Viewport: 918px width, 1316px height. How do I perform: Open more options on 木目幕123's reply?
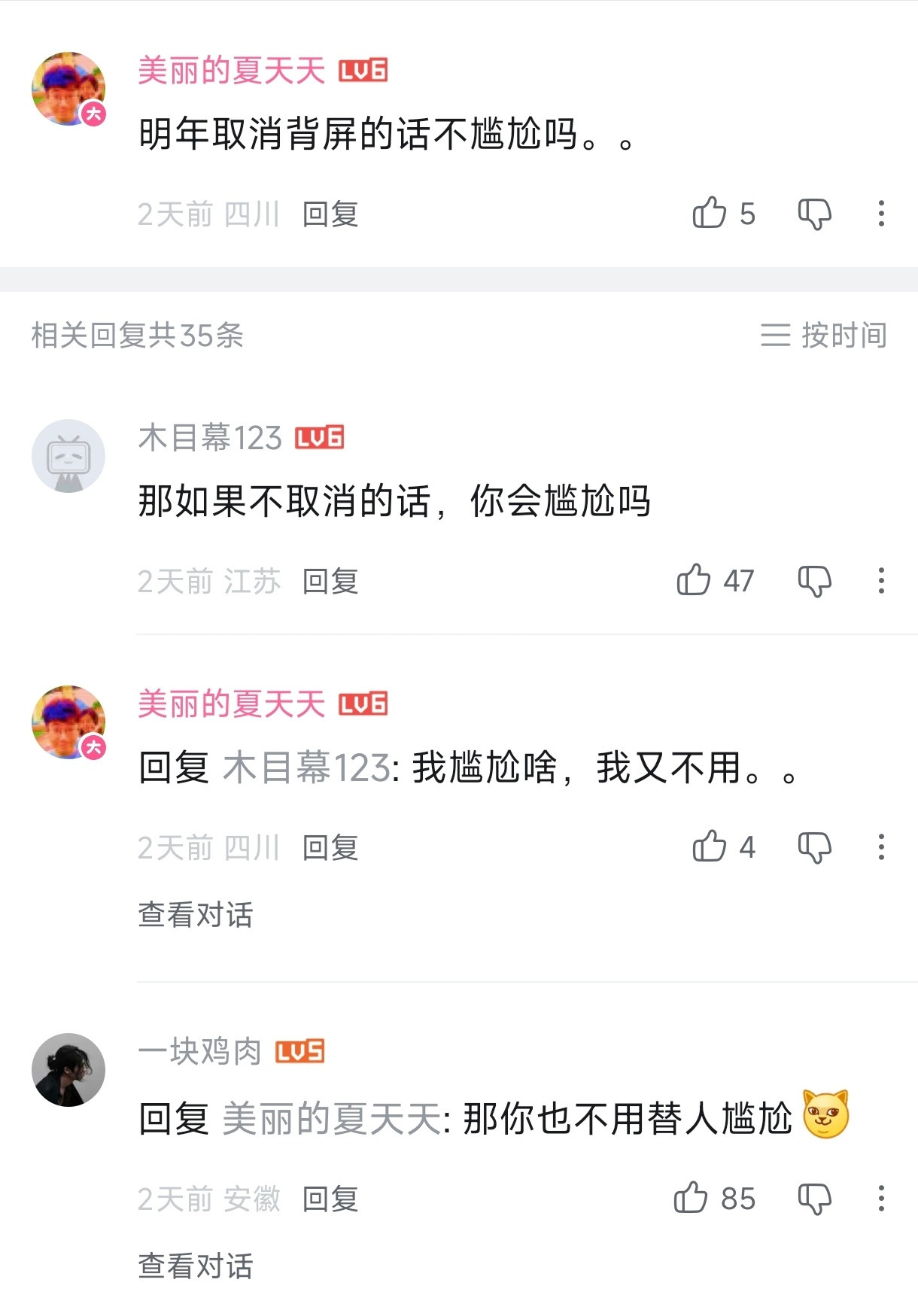[881, 581]
